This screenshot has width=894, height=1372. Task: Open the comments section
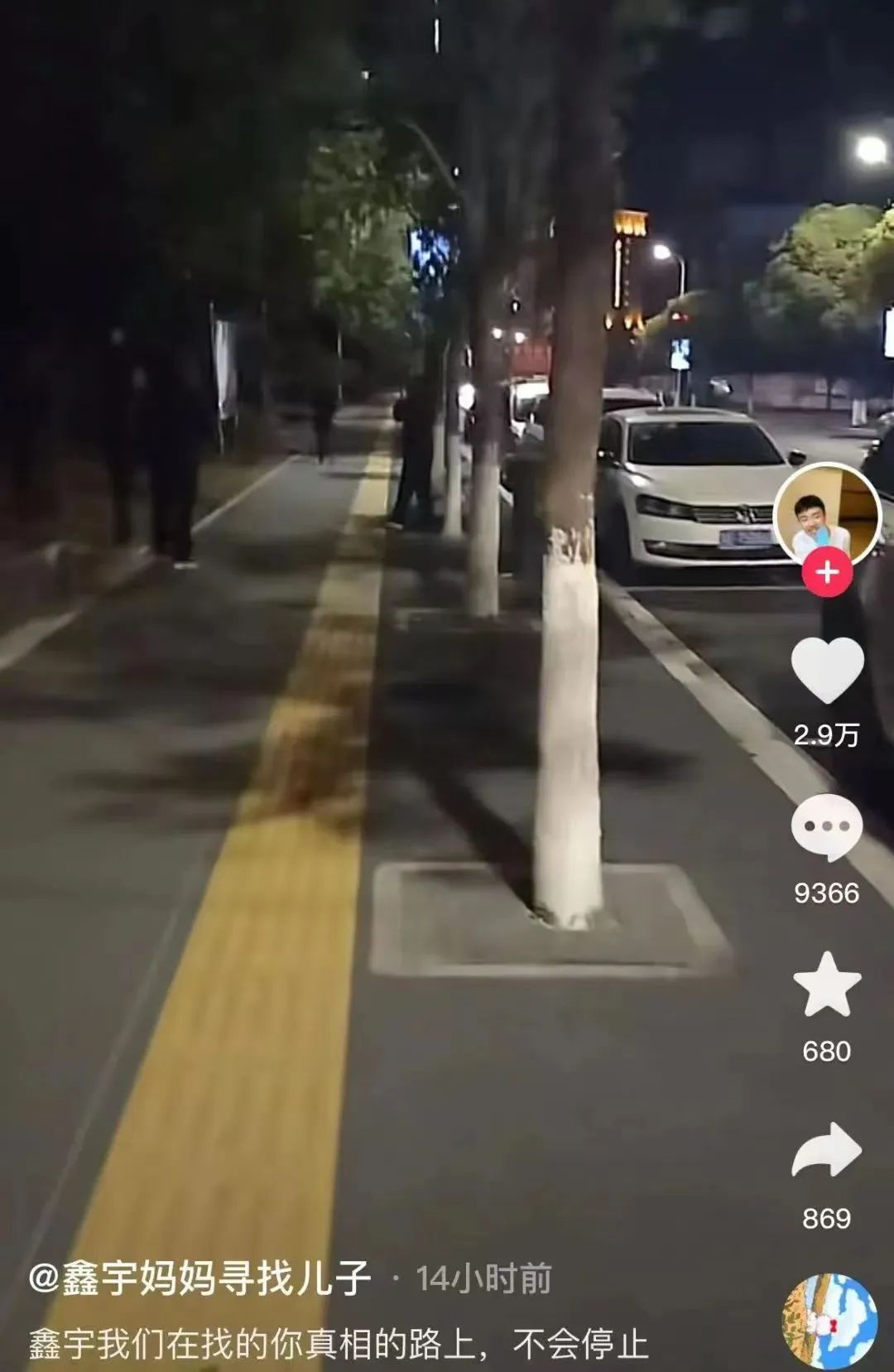click(827, 828)
